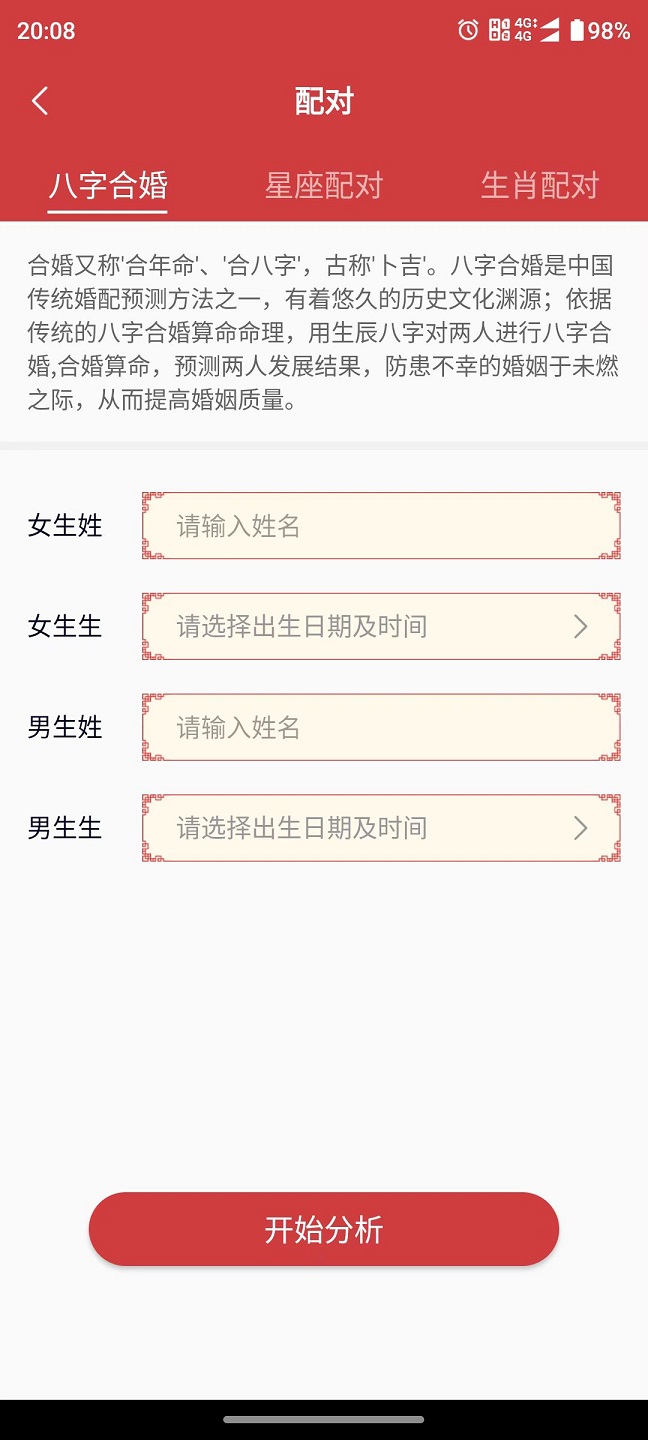Focus the 女生姓 name input field
This screenshot has height=1440, width=648.
click(380, 526)
